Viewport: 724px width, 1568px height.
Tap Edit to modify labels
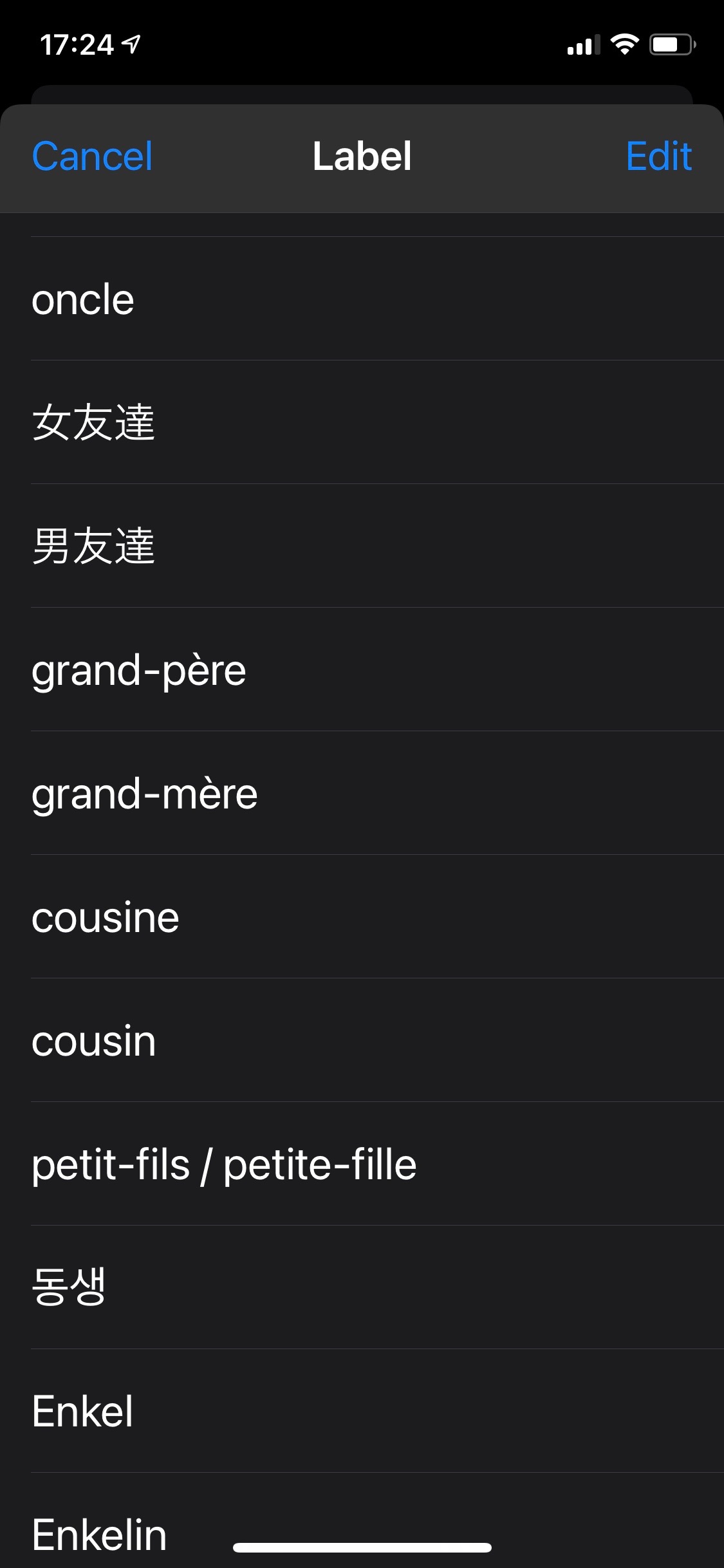tap(659, 156)
